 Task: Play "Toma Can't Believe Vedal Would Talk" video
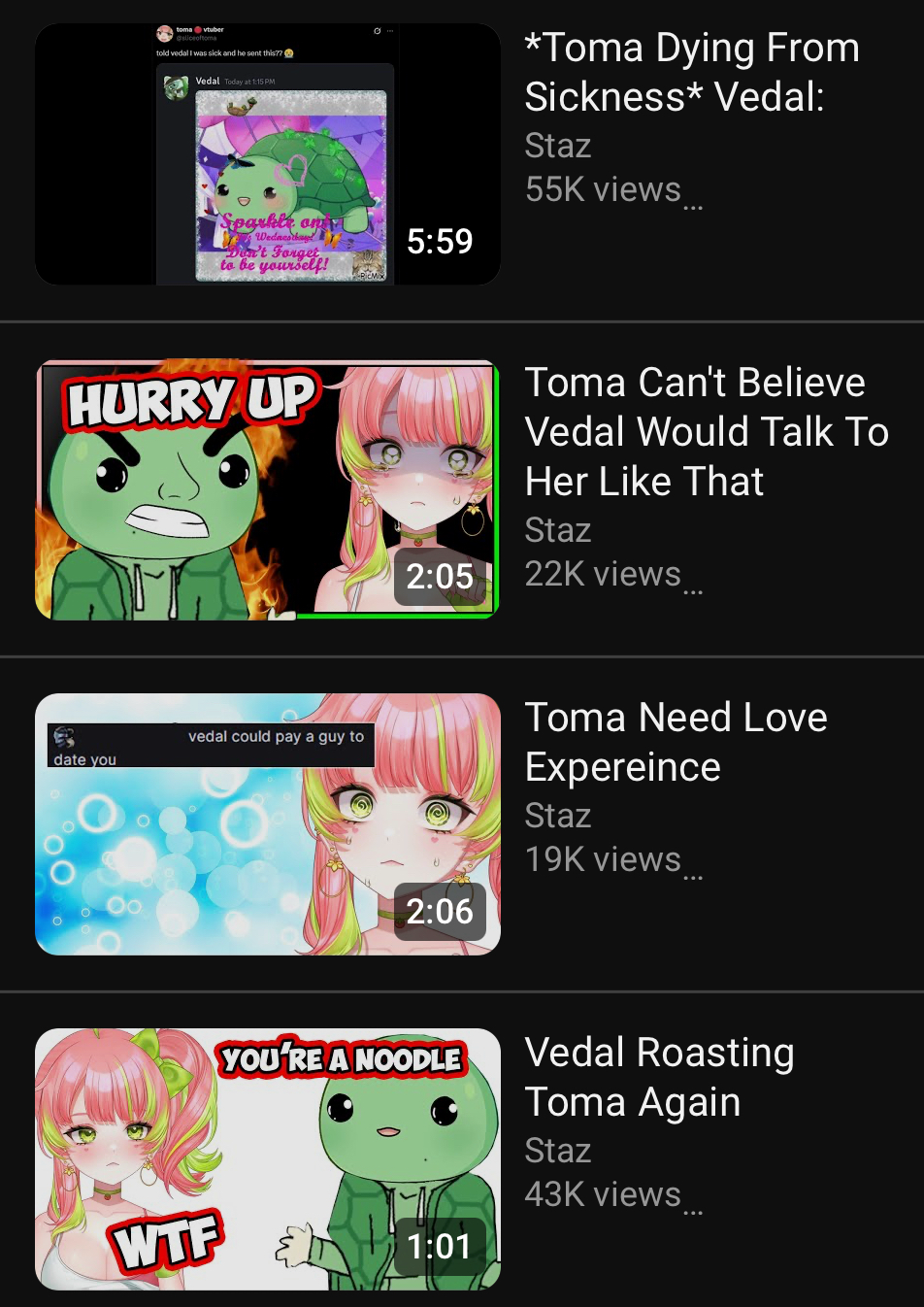click(268, 489)
